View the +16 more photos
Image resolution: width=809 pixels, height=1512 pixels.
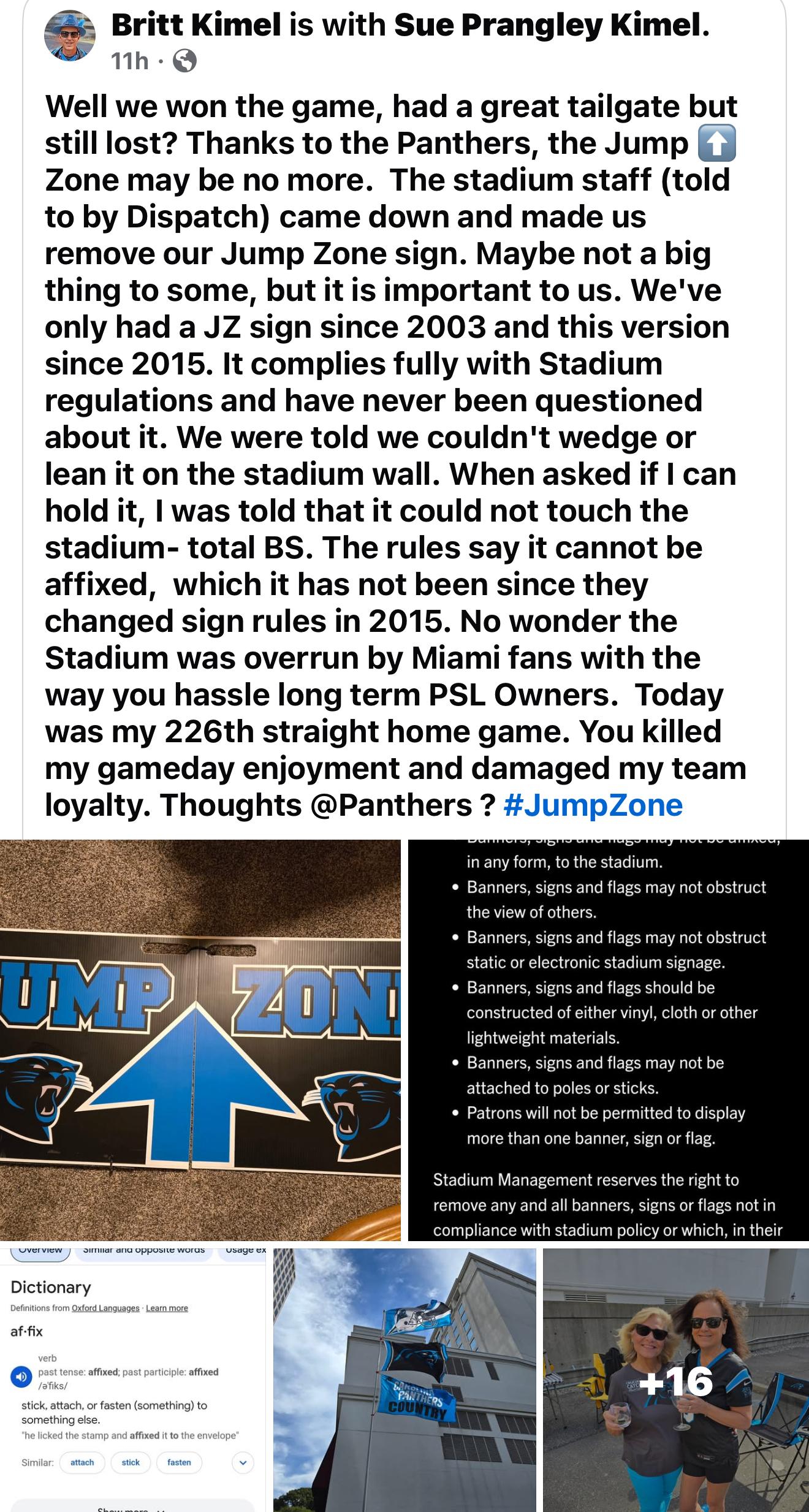click(x=675, y=1379)
